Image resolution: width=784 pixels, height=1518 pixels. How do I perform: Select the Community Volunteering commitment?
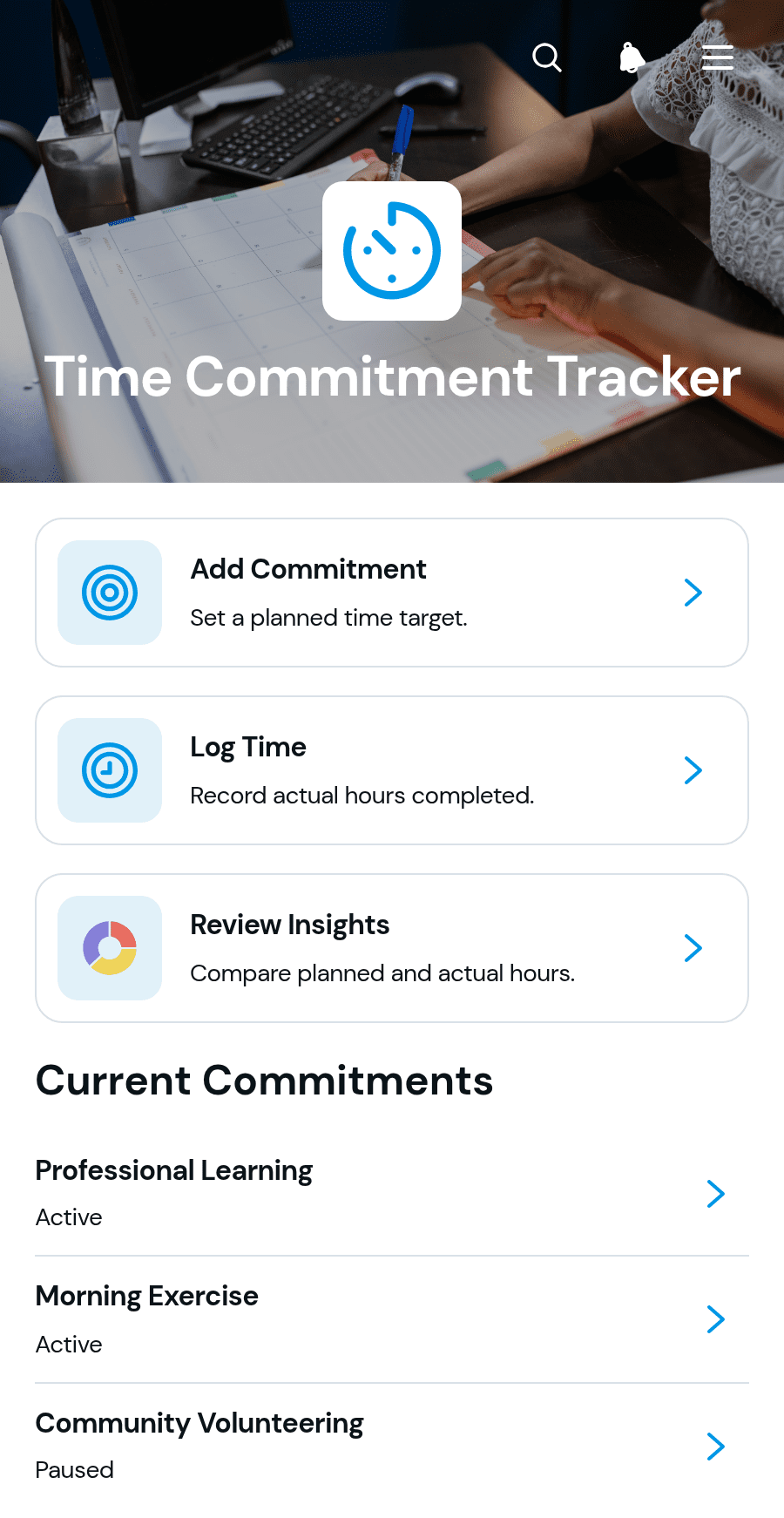[x=392, y=1447]
